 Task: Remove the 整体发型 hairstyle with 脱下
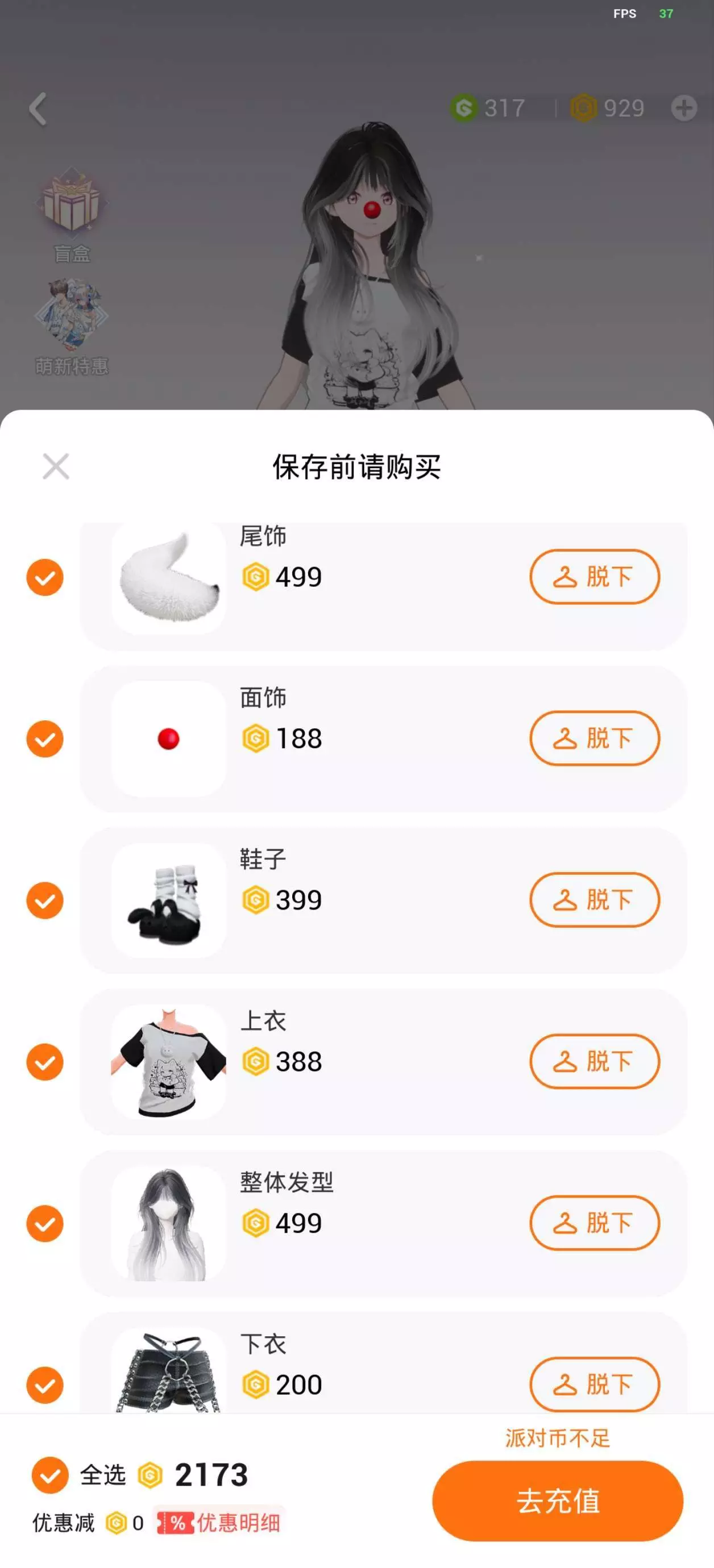[x=594, y=1223]
